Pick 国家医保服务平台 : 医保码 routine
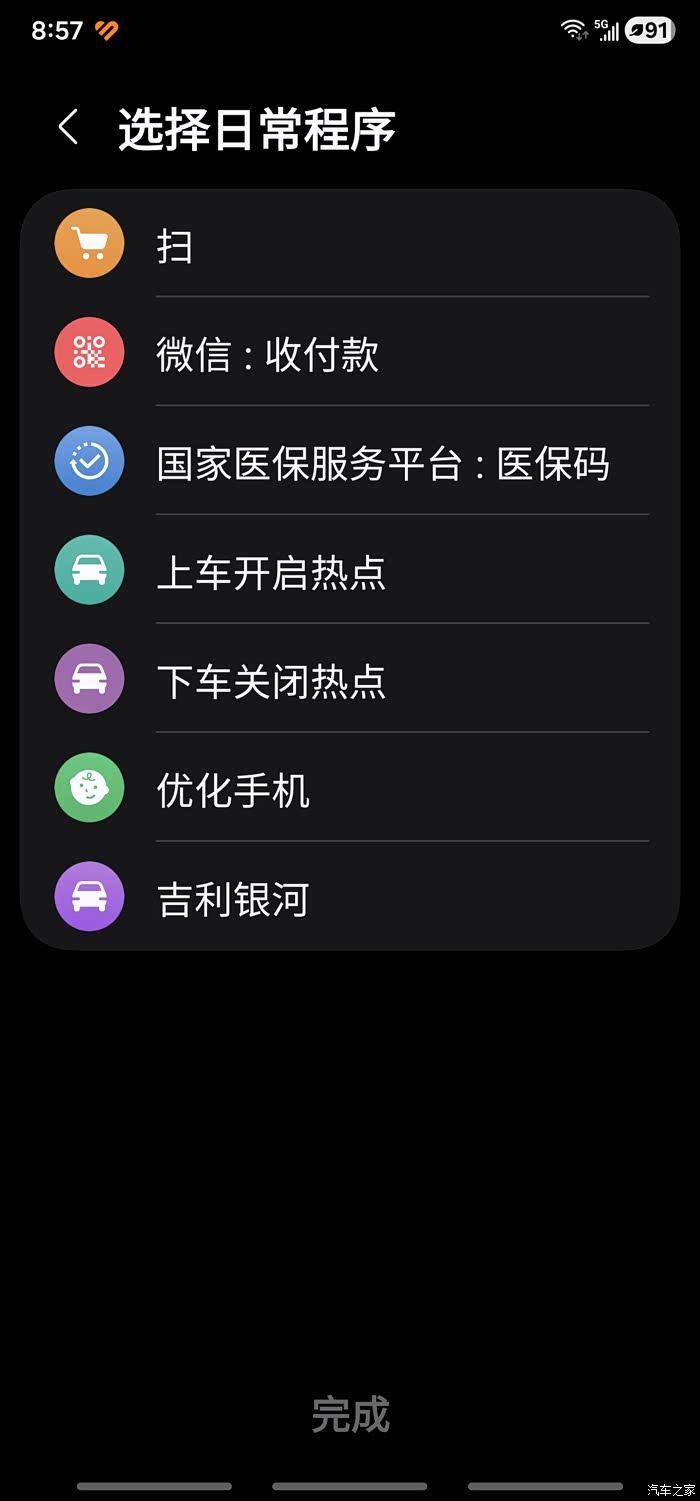The height and width of the screenshot is (1501, 700). (350, 462)
